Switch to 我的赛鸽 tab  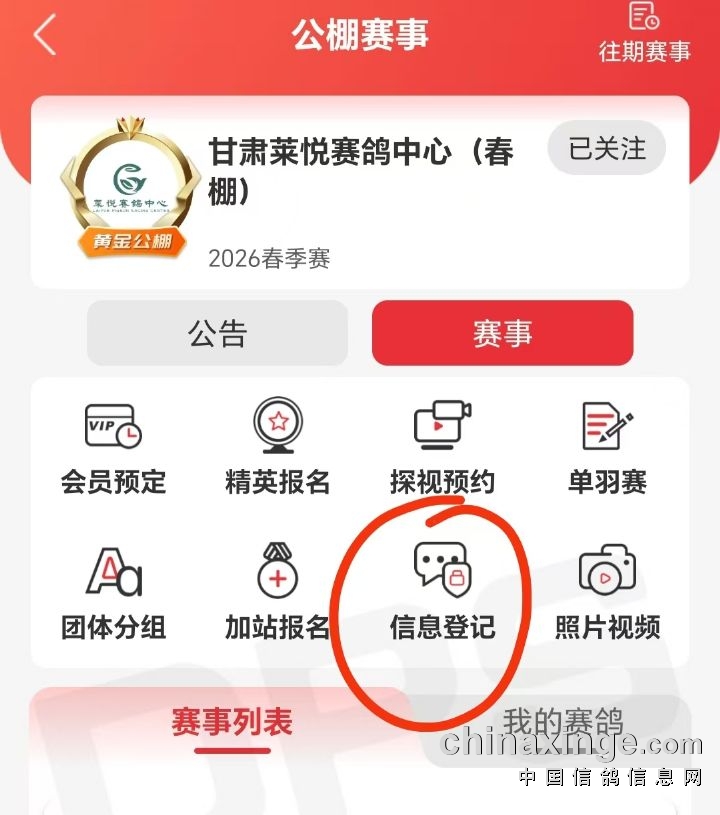(x=562, y=723)
